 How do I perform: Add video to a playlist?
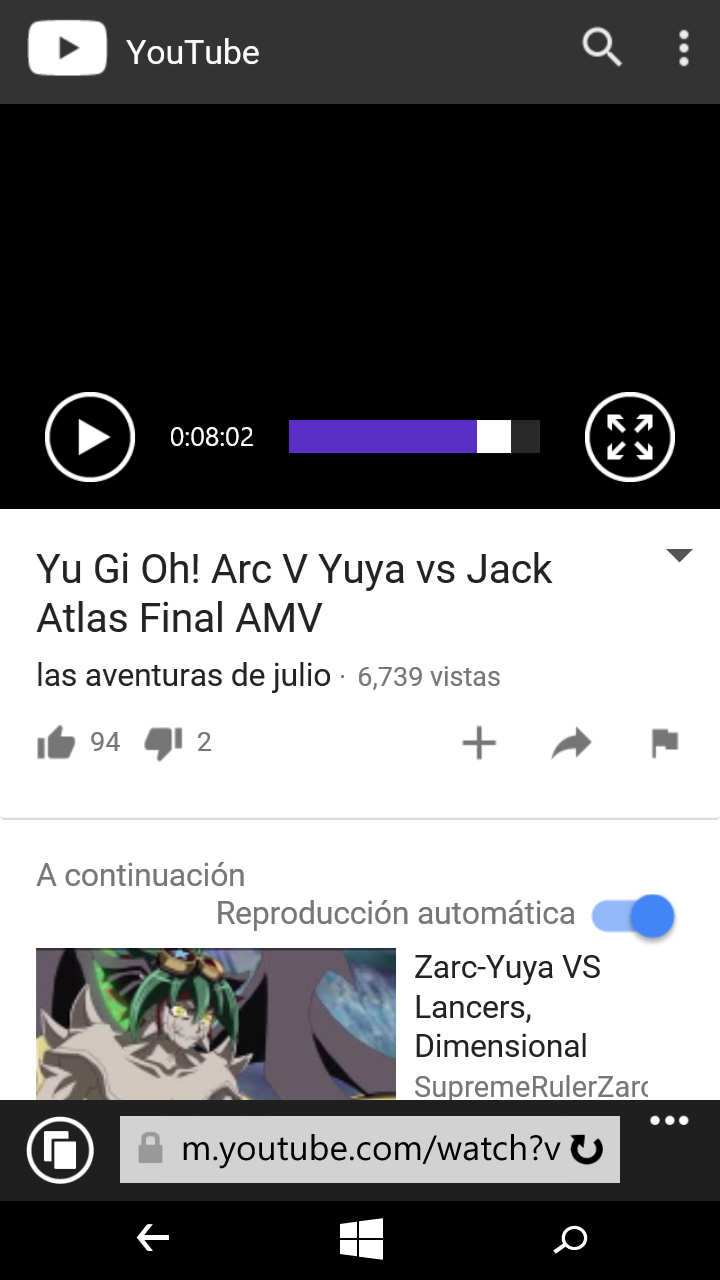click(x=479, y=743)
